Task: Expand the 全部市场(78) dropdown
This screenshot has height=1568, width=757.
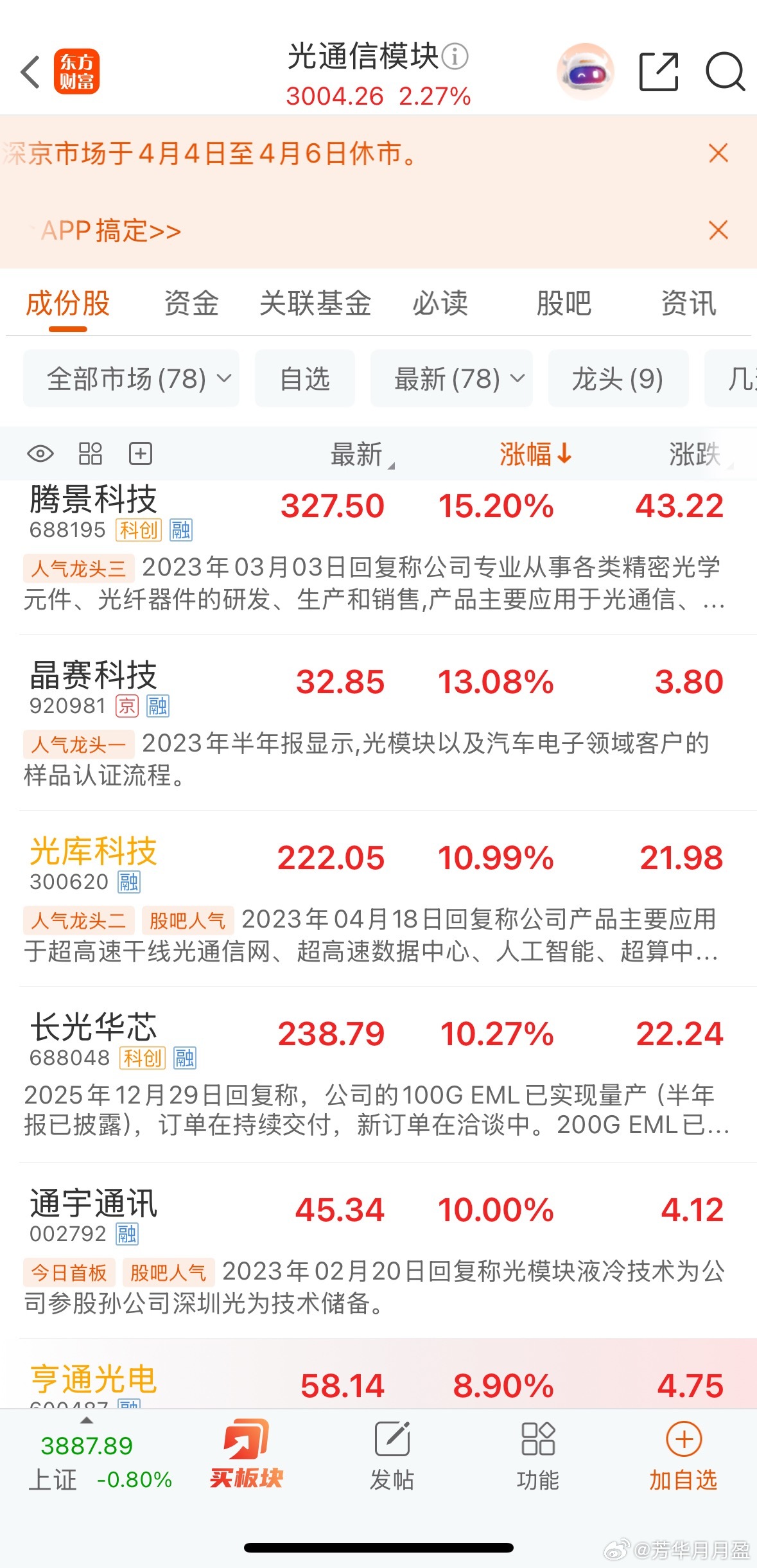Action: (x=131, y=379)
